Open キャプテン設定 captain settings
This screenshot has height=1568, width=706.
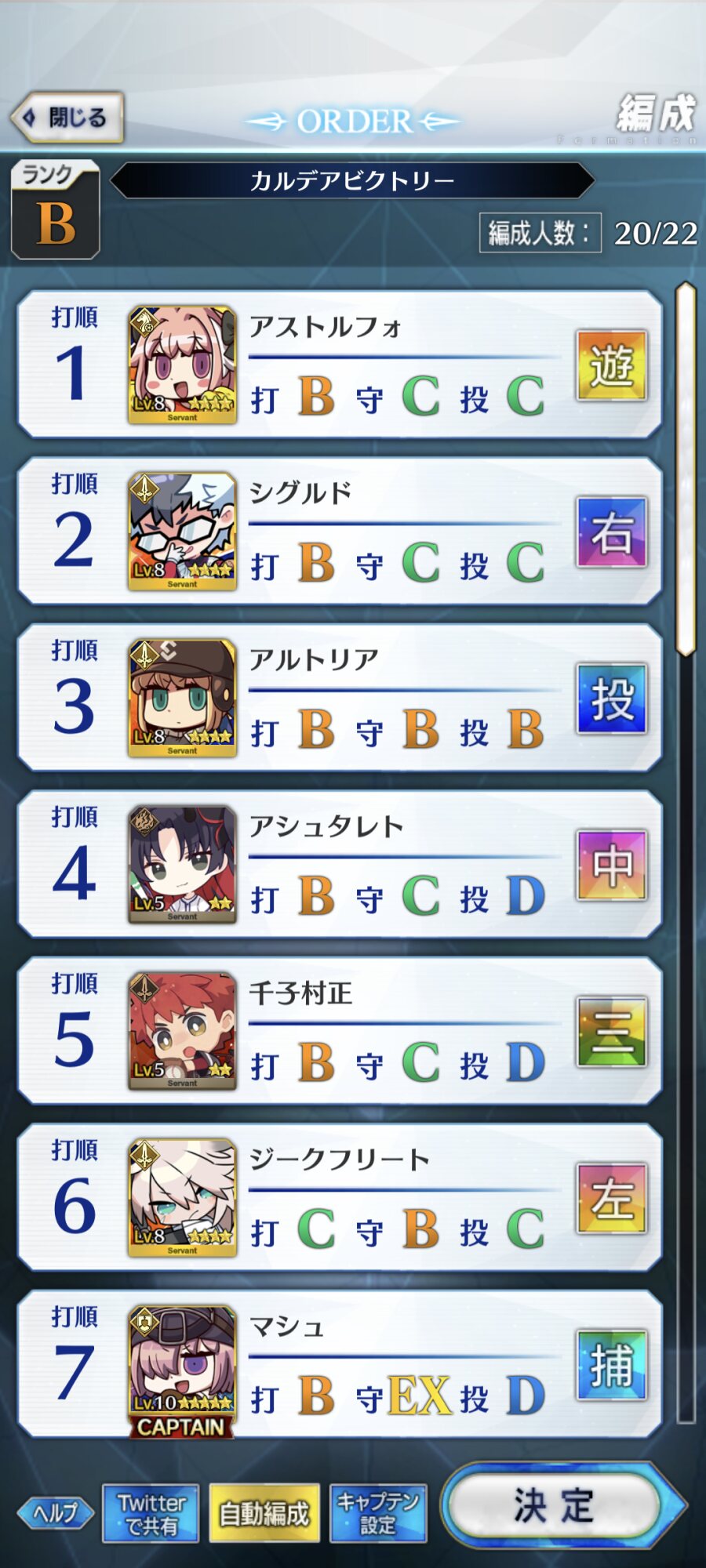(x=378, y=1513)
